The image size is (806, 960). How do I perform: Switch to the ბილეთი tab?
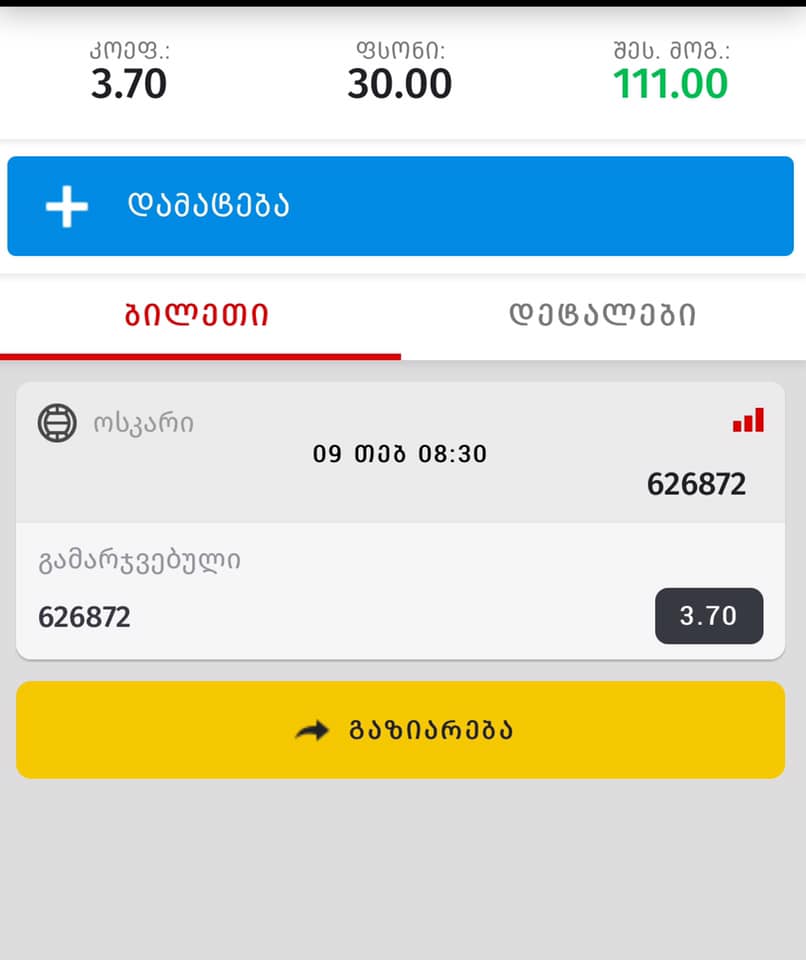click(x=198, y=315)
